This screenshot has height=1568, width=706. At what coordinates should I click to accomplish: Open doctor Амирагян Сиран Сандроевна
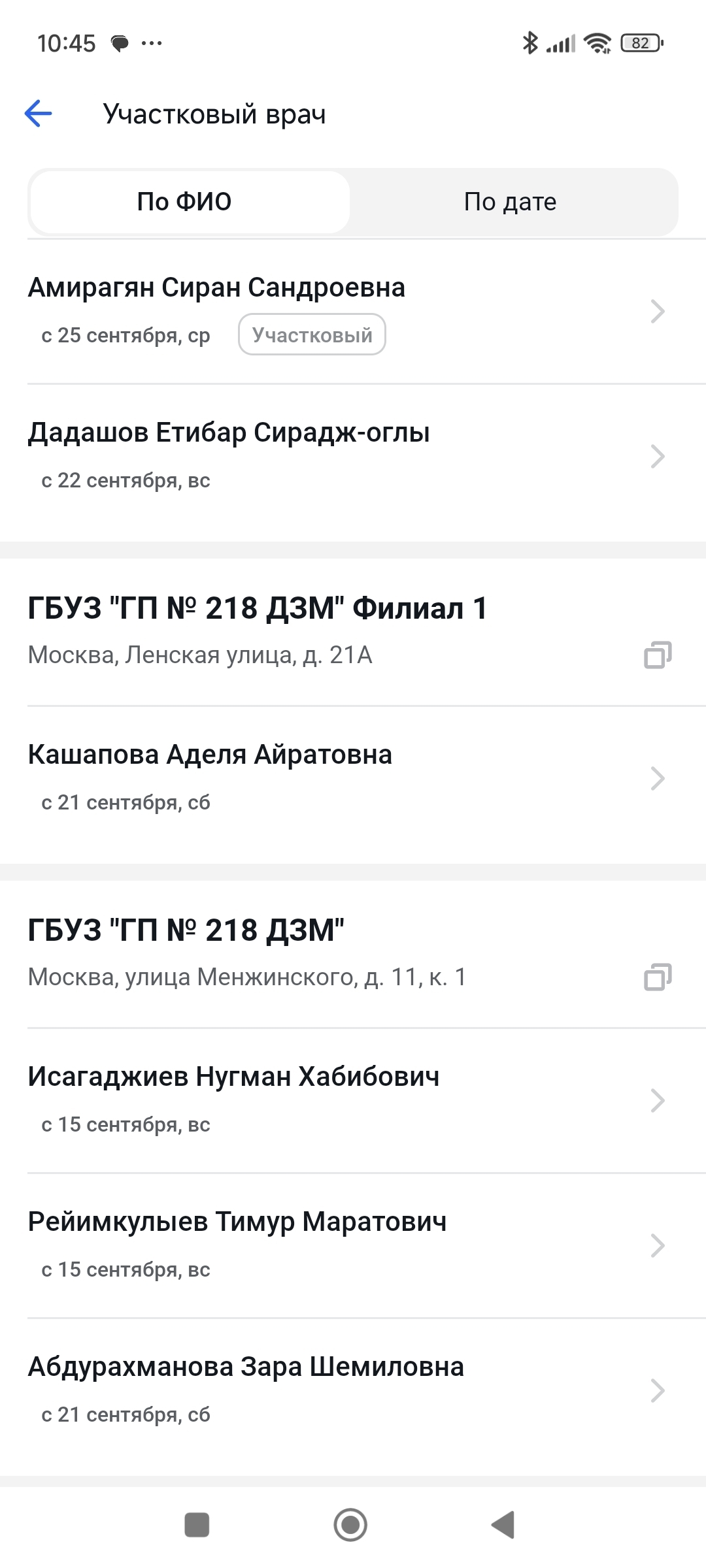346,311
